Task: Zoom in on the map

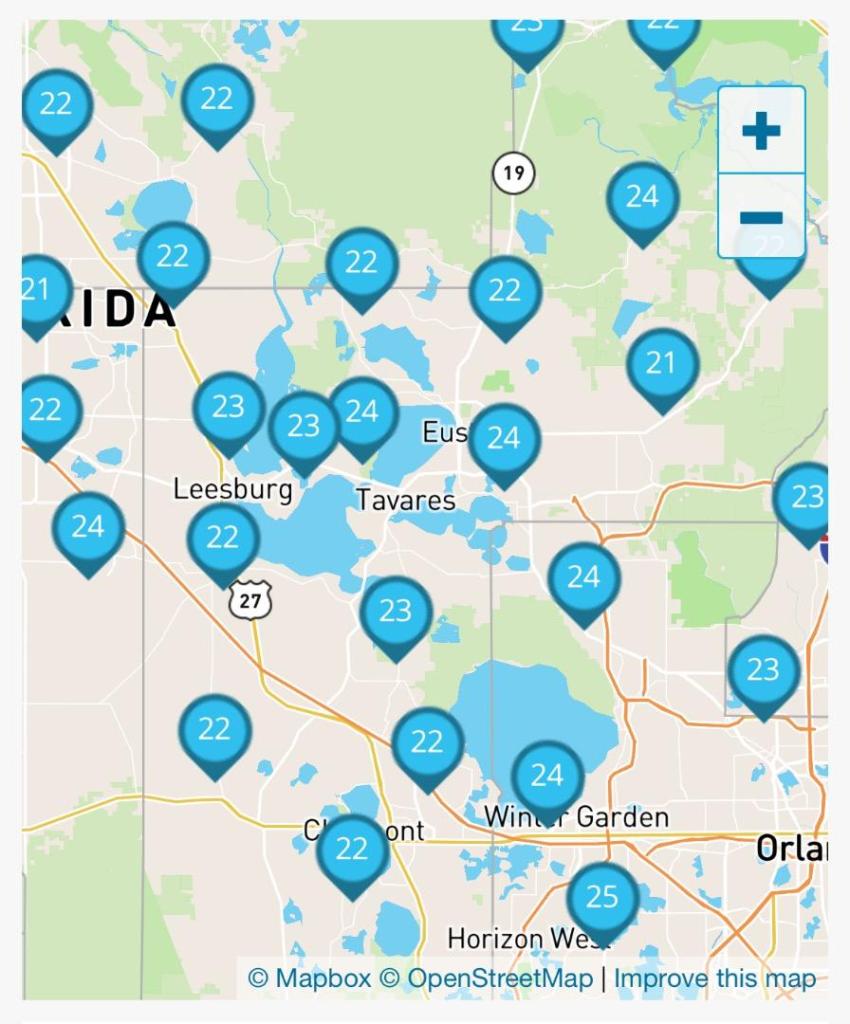Action: [x=761, y=131]
